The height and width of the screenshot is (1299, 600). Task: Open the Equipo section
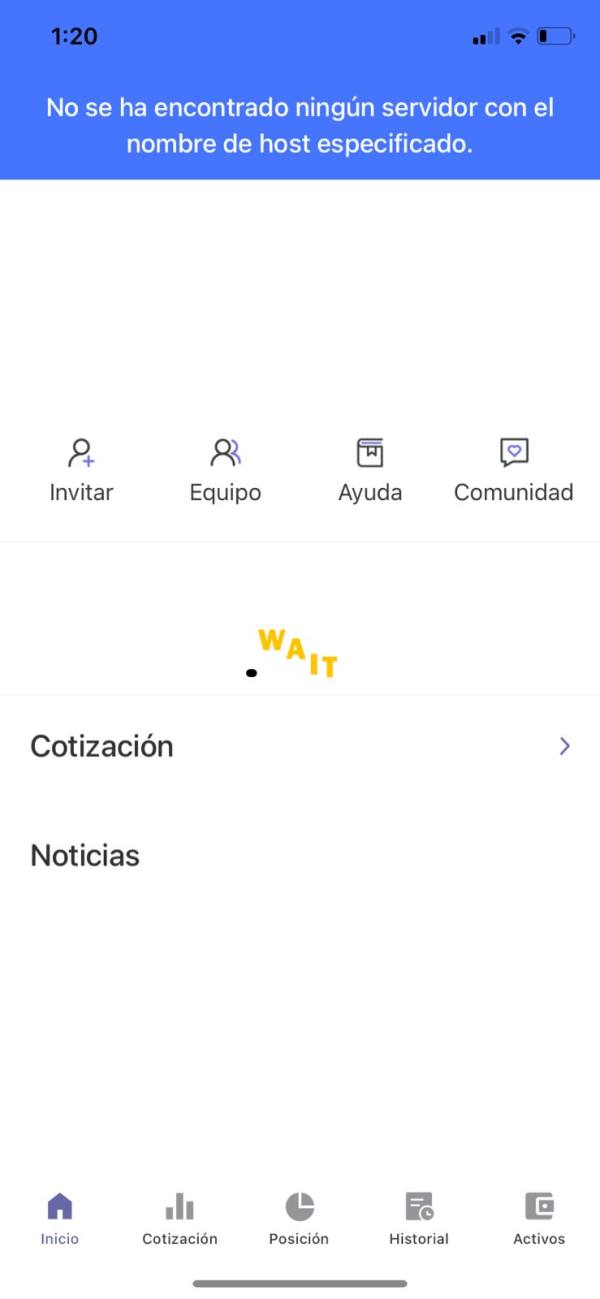click(x=225, y=470)
